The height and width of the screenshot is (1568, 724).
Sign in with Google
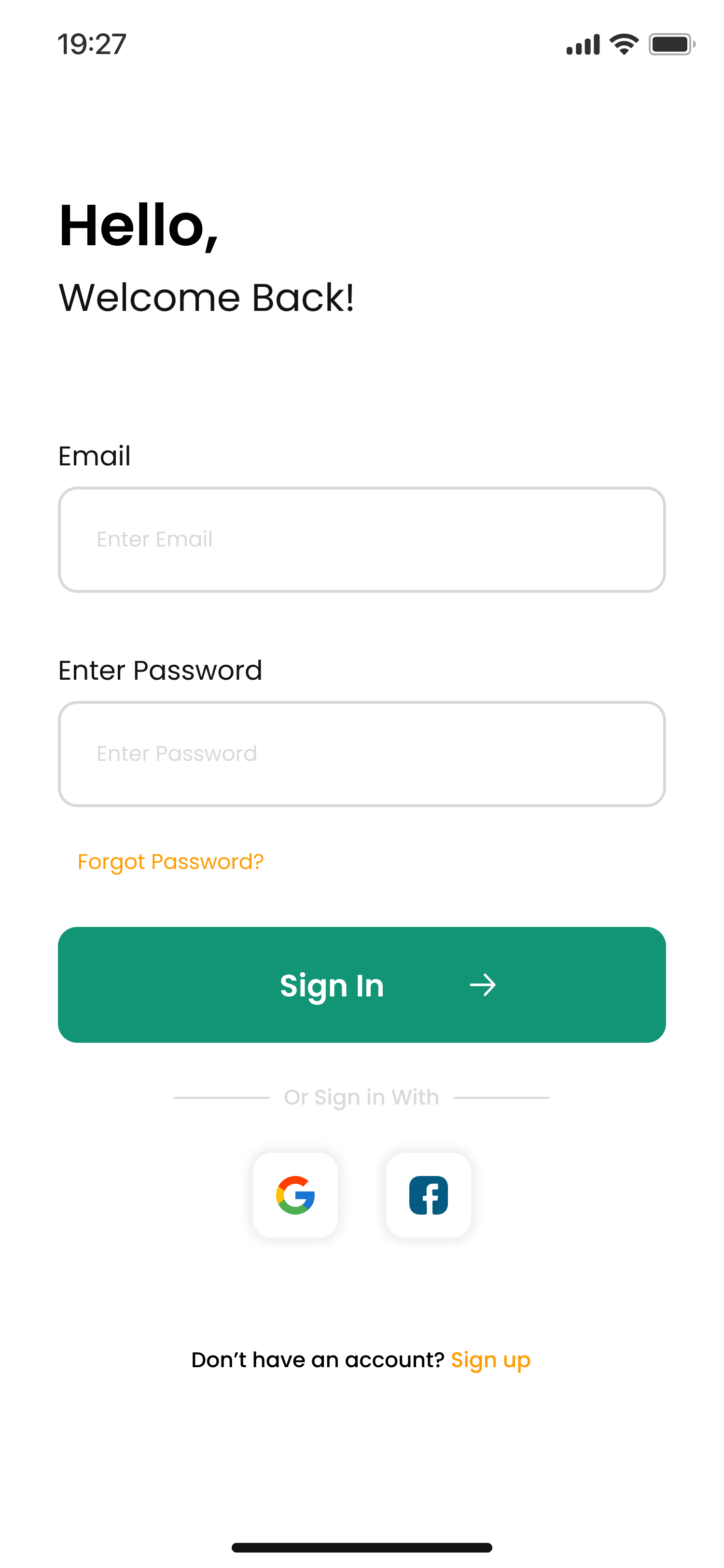point(295,1195)
